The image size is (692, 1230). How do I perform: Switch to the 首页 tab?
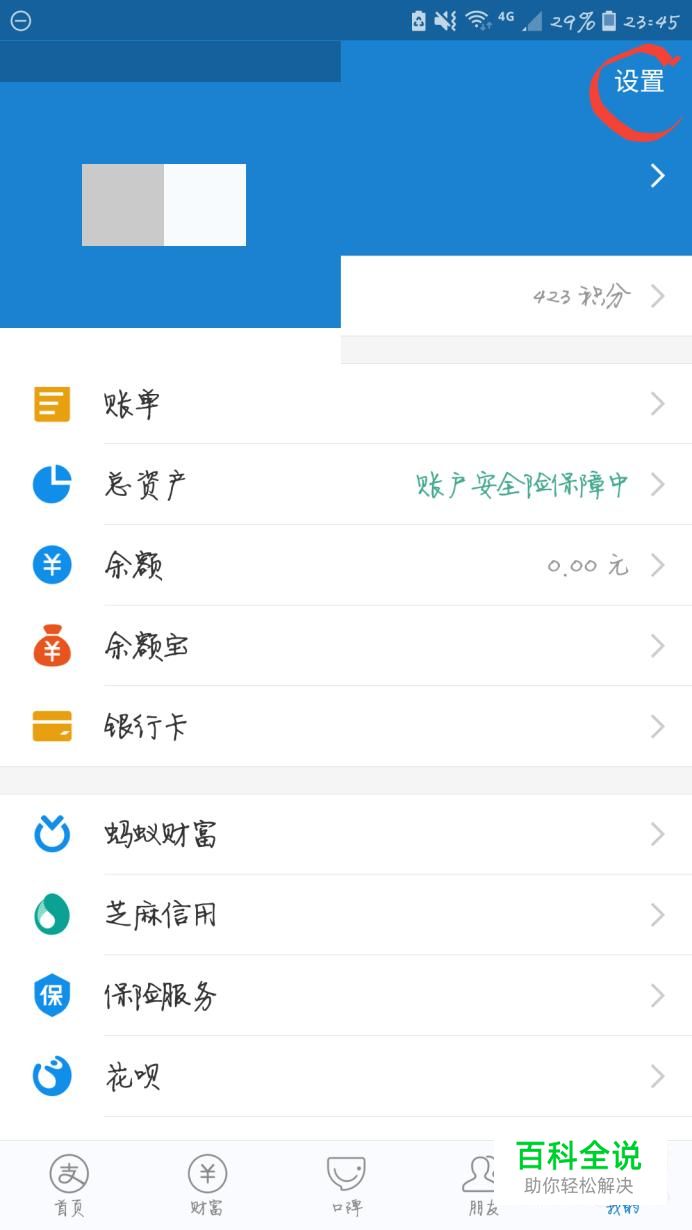point(69,1185)
